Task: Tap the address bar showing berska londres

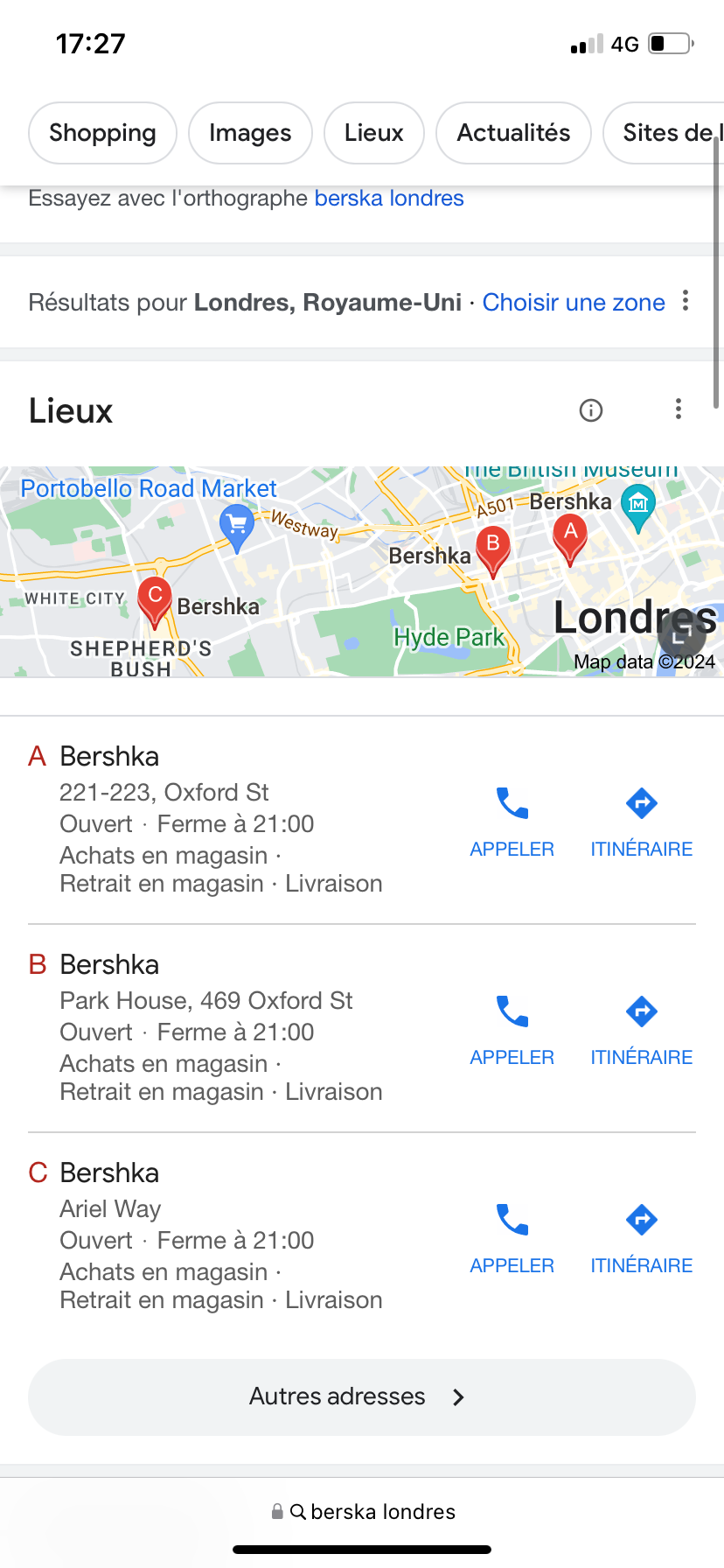Action: 362,1512
